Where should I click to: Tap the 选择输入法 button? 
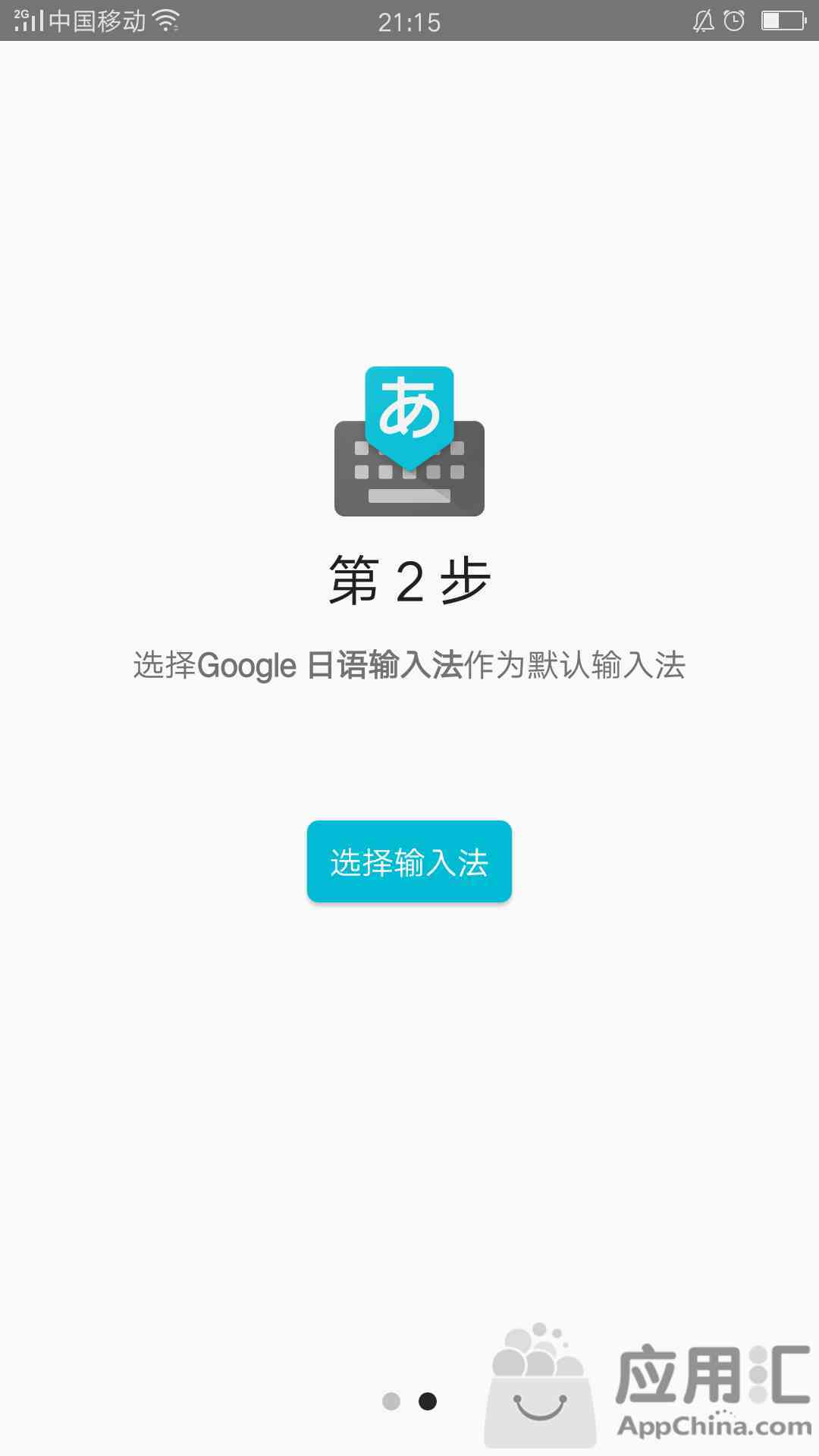(409, 861)
